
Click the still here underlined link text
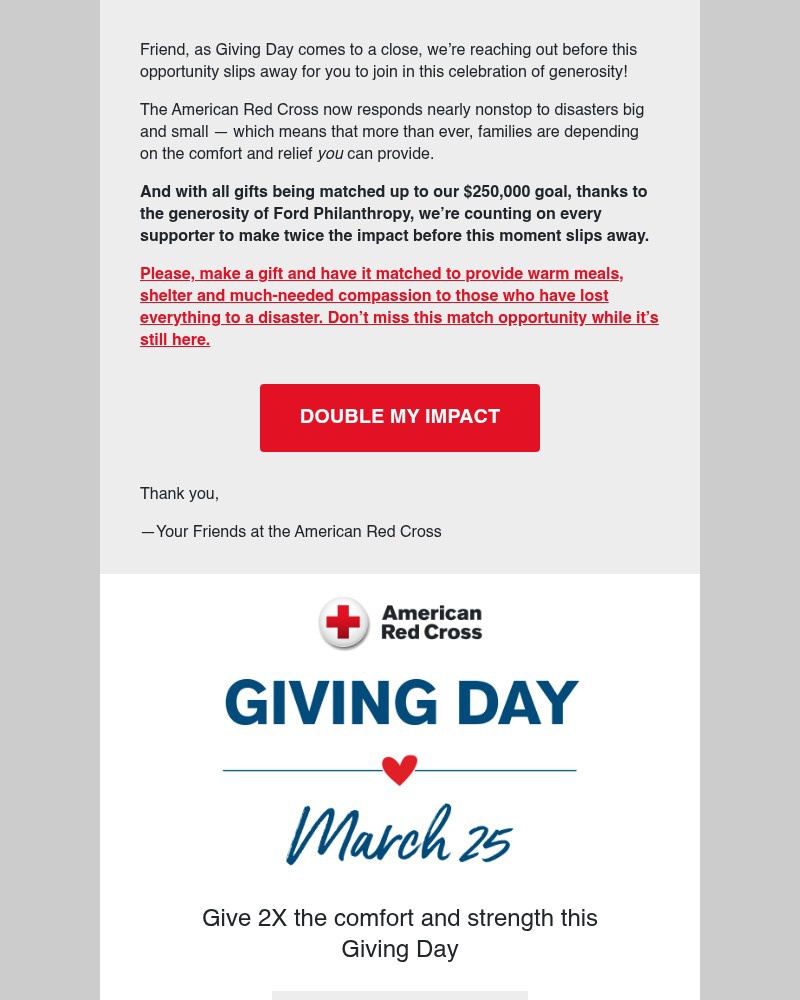(174, 339)
